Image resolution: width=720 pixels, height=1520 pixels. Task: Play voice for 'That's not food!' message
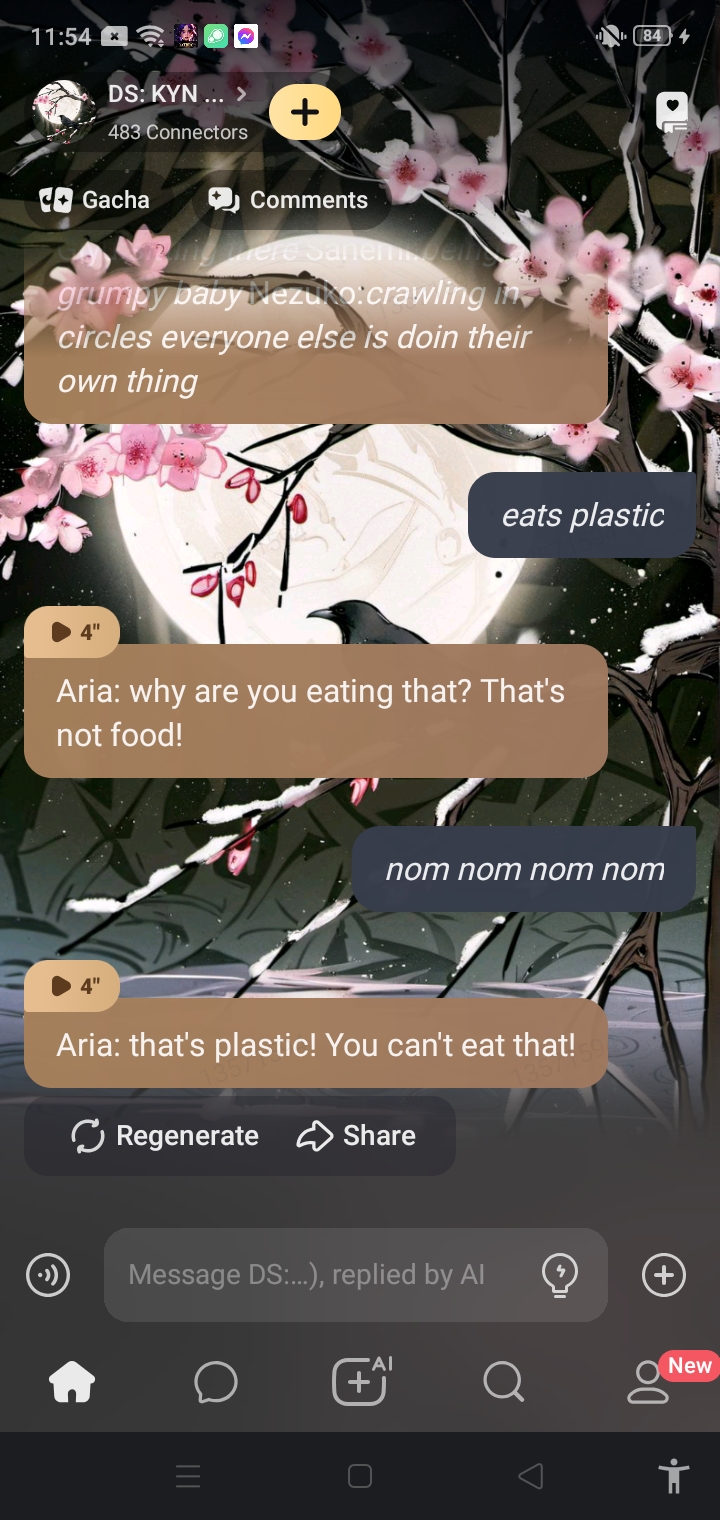[73, 632]
